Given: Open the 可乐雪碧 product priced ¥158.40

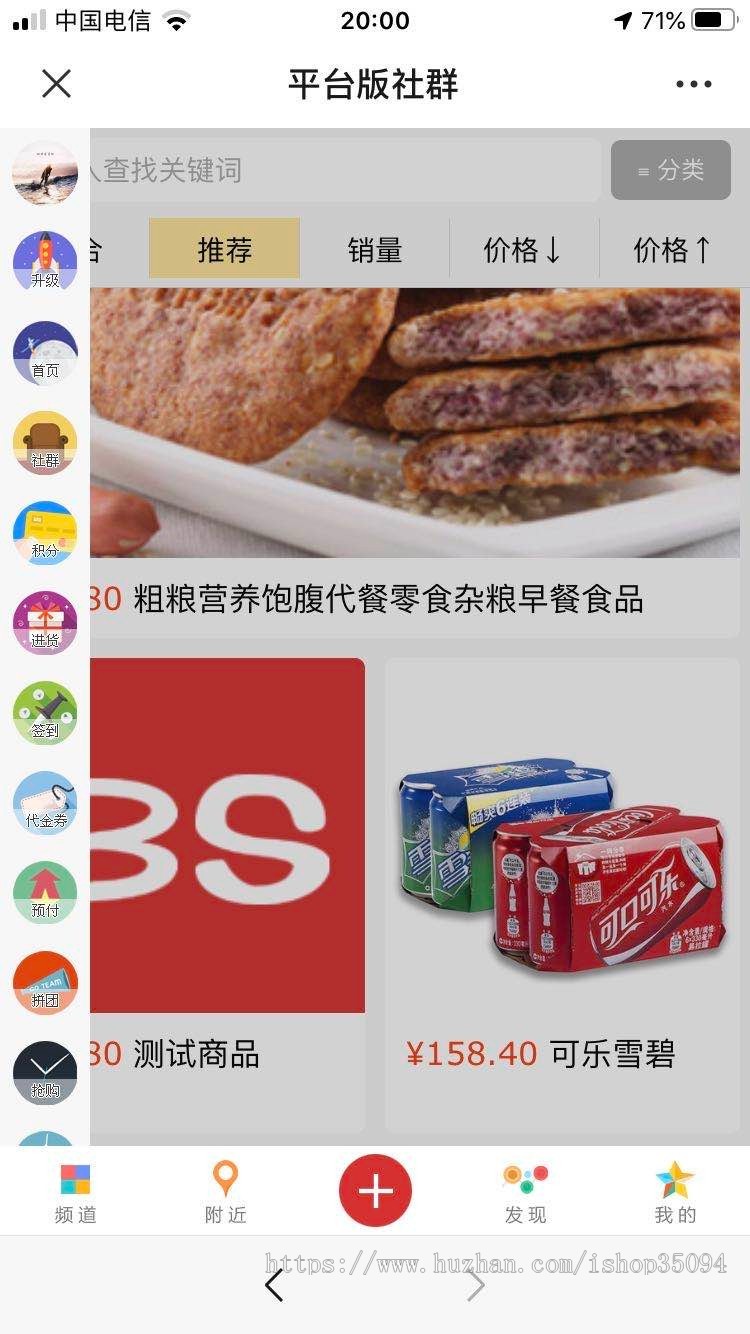Looking at the screenshot, I should [560, 880].
